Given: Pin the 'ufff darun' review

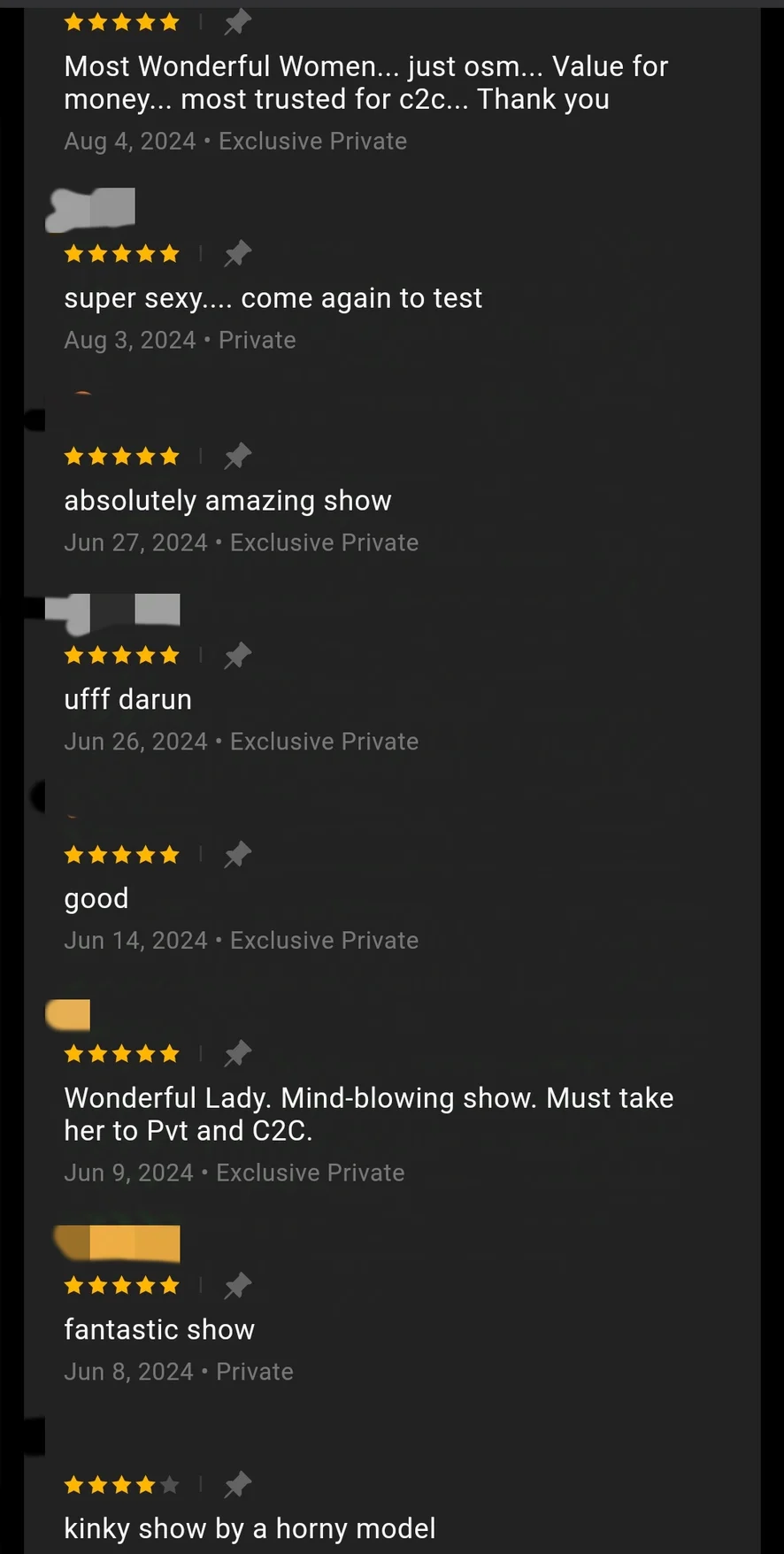Looking at the screenshot, I should coord(237,656).
